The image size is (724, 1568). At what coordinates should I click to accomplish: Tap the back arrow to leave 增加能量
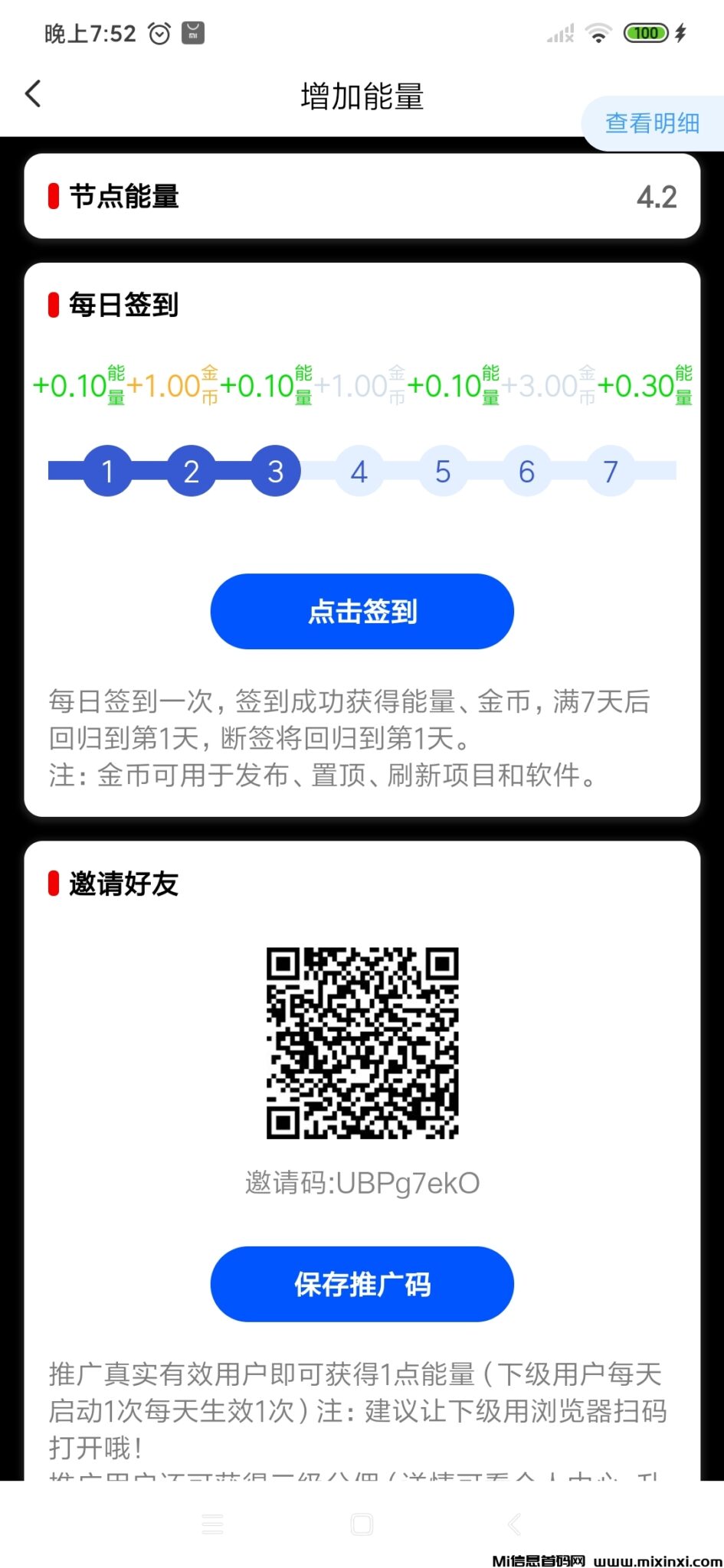(x=32, y=93)
